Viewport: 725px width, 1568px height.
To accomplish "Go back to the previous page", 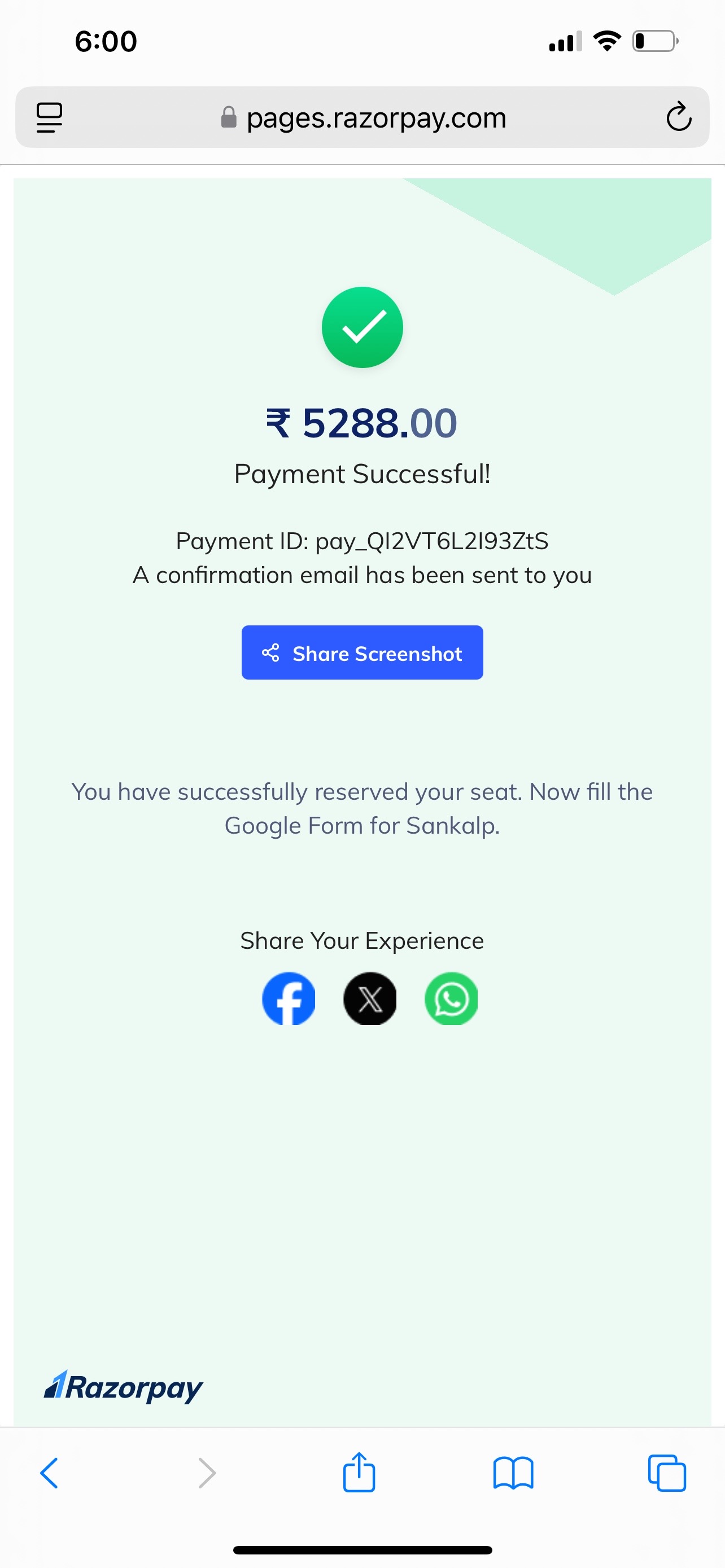I will pos(49,1473).
